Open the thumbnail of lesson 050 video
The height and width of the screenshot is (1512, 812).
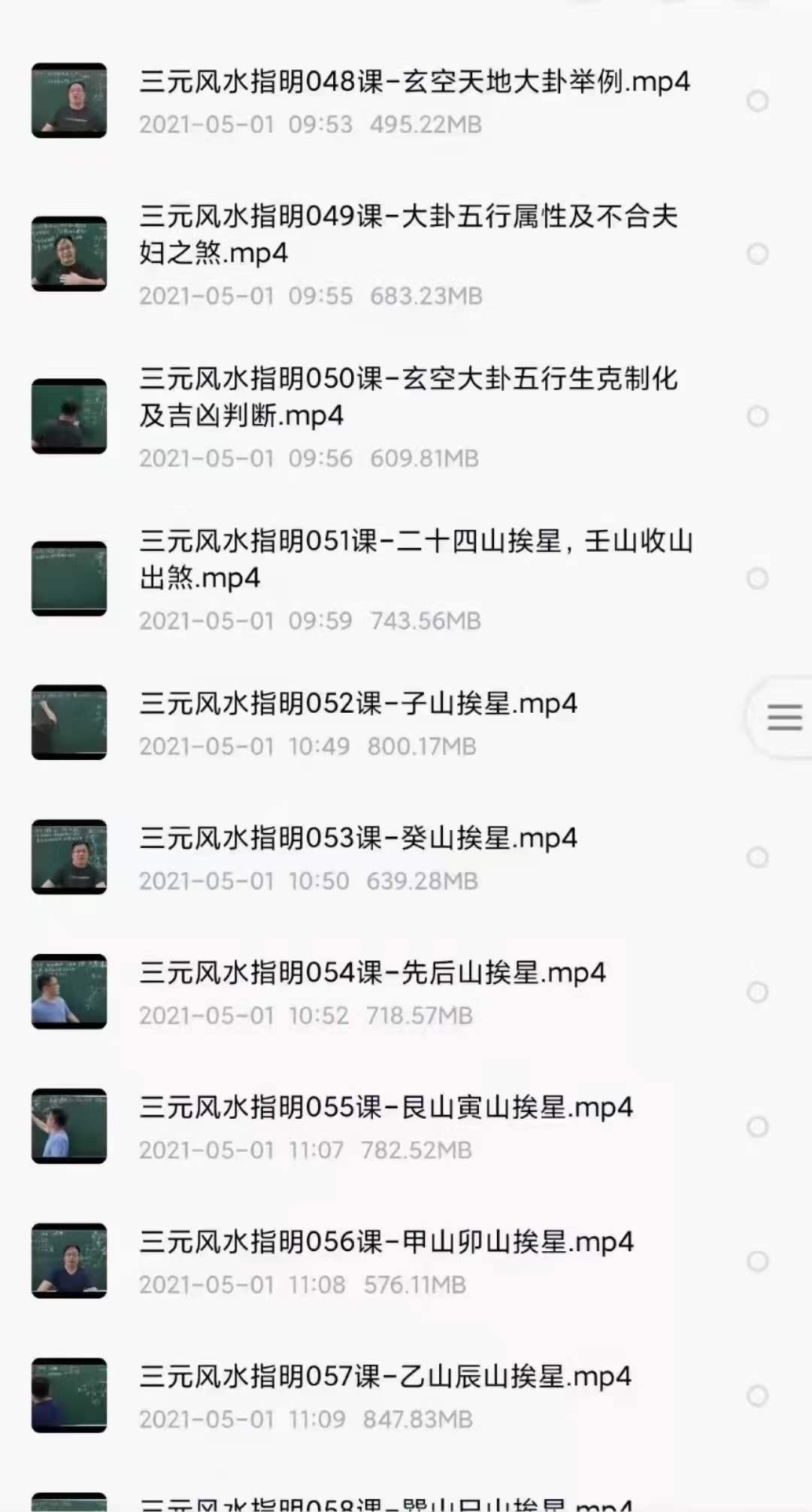pyautogui.click(x=68, y=415)
